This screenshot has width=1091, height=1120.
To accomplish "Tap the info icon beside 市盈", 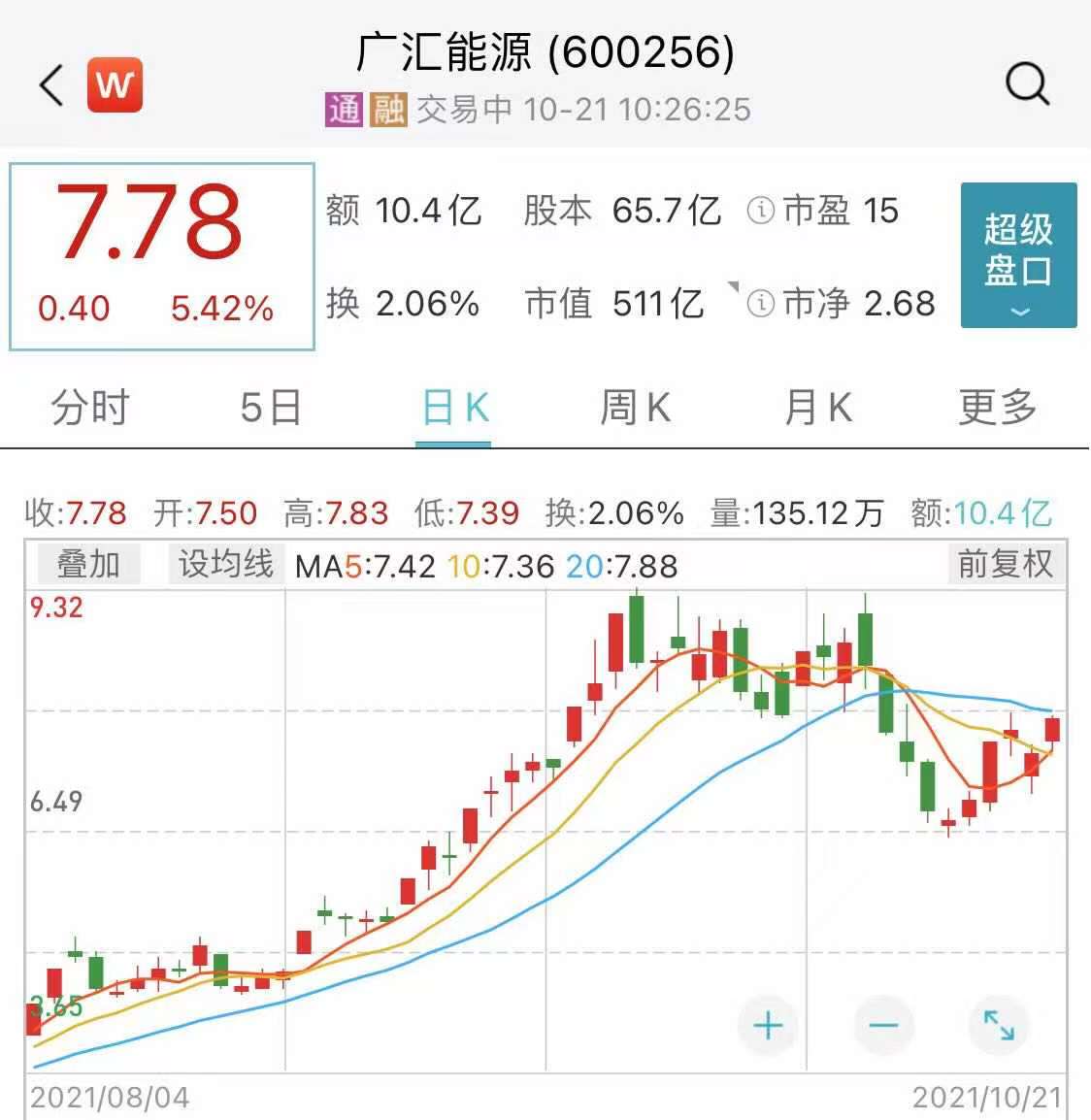I will coord(761,211).
